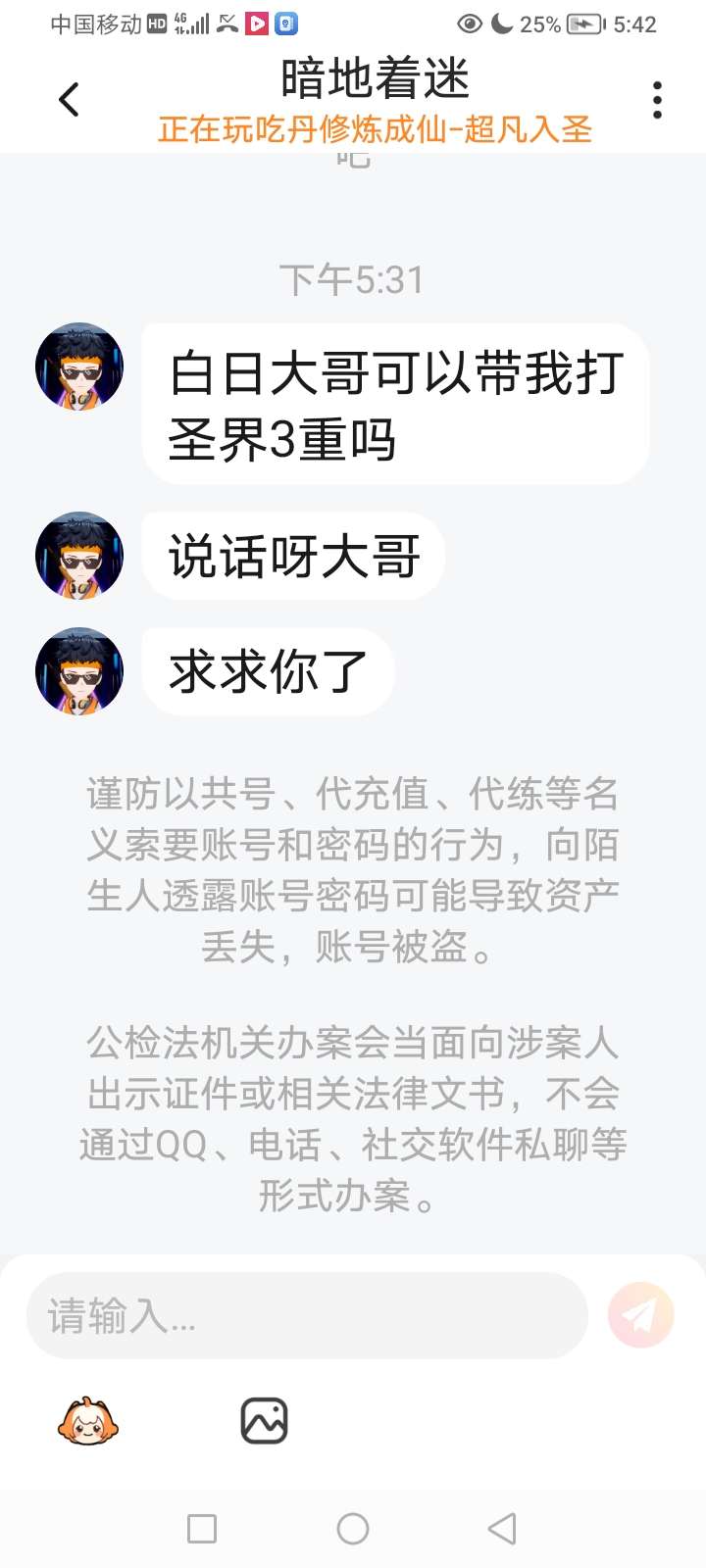Viewport: 706px width, 1568px height.
Task: Open the emoji sticker picker
Action: tap(88, 1421)
